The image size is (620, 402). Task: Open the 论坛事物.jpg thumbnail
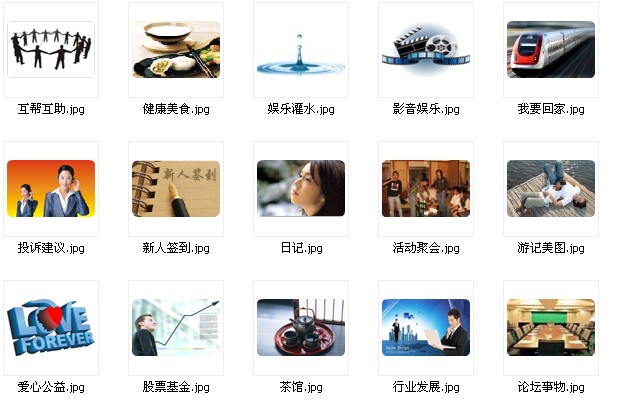(x=551, y=327)
